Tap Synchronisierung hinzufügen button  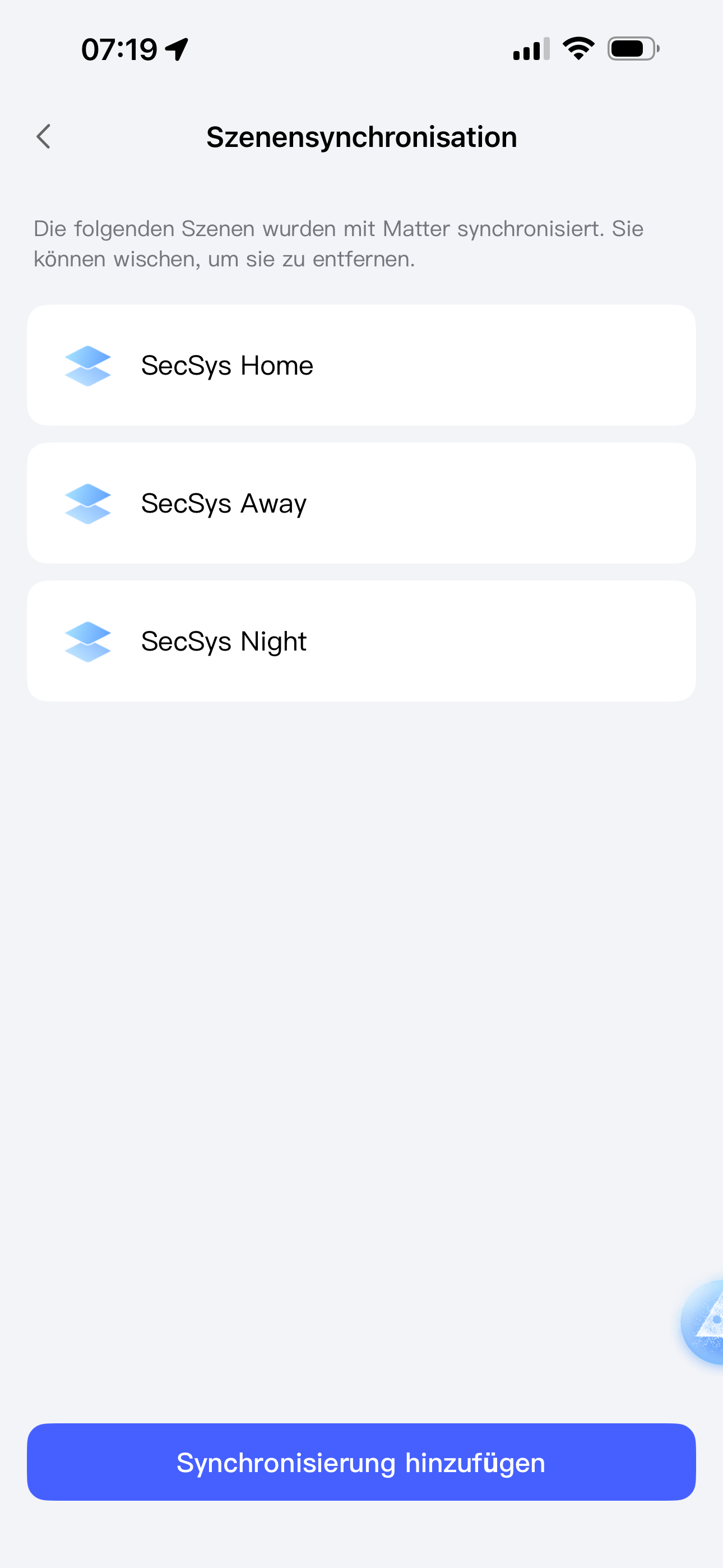361,1462
